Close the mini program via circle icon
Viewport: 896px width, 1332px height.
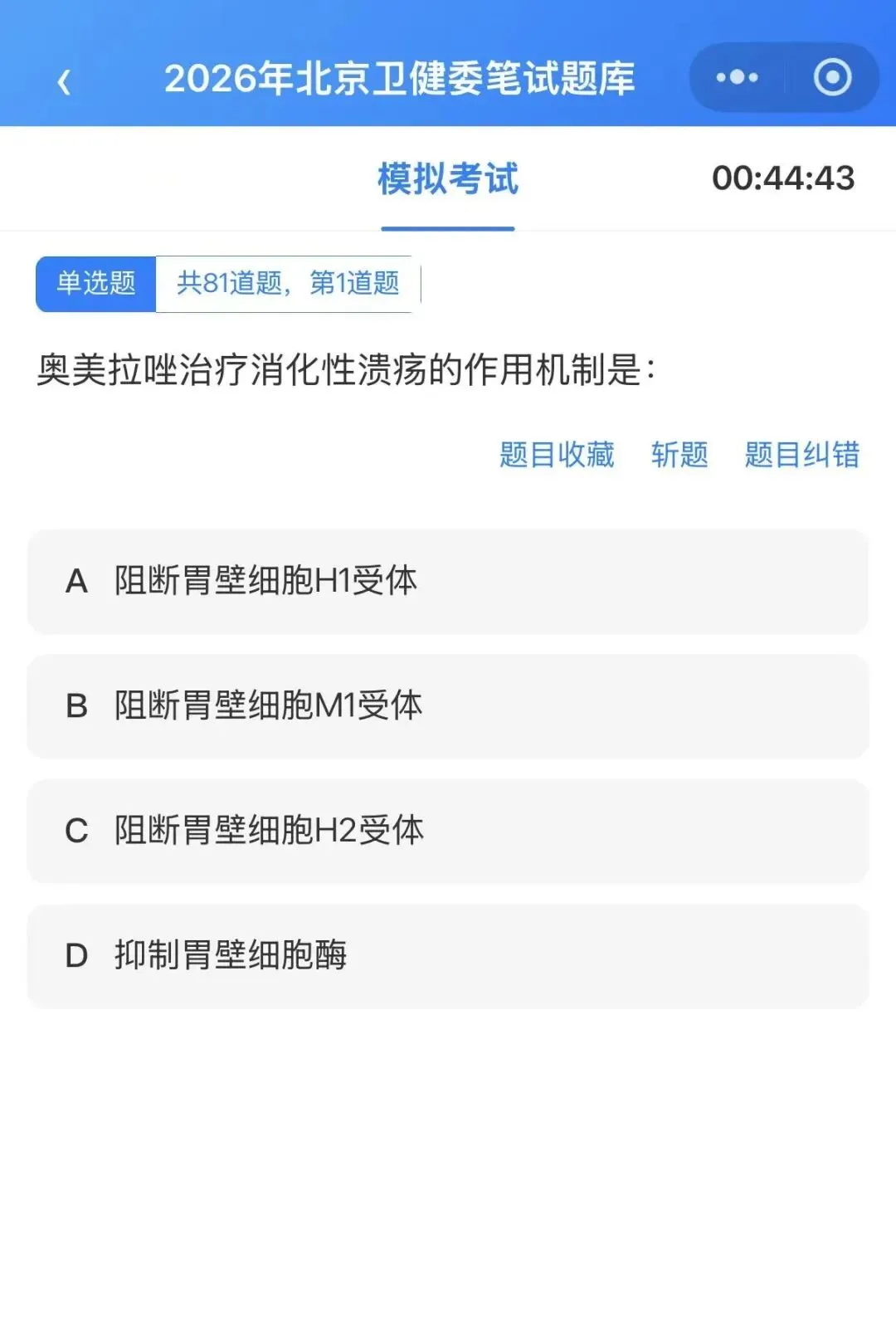[832, 77]
